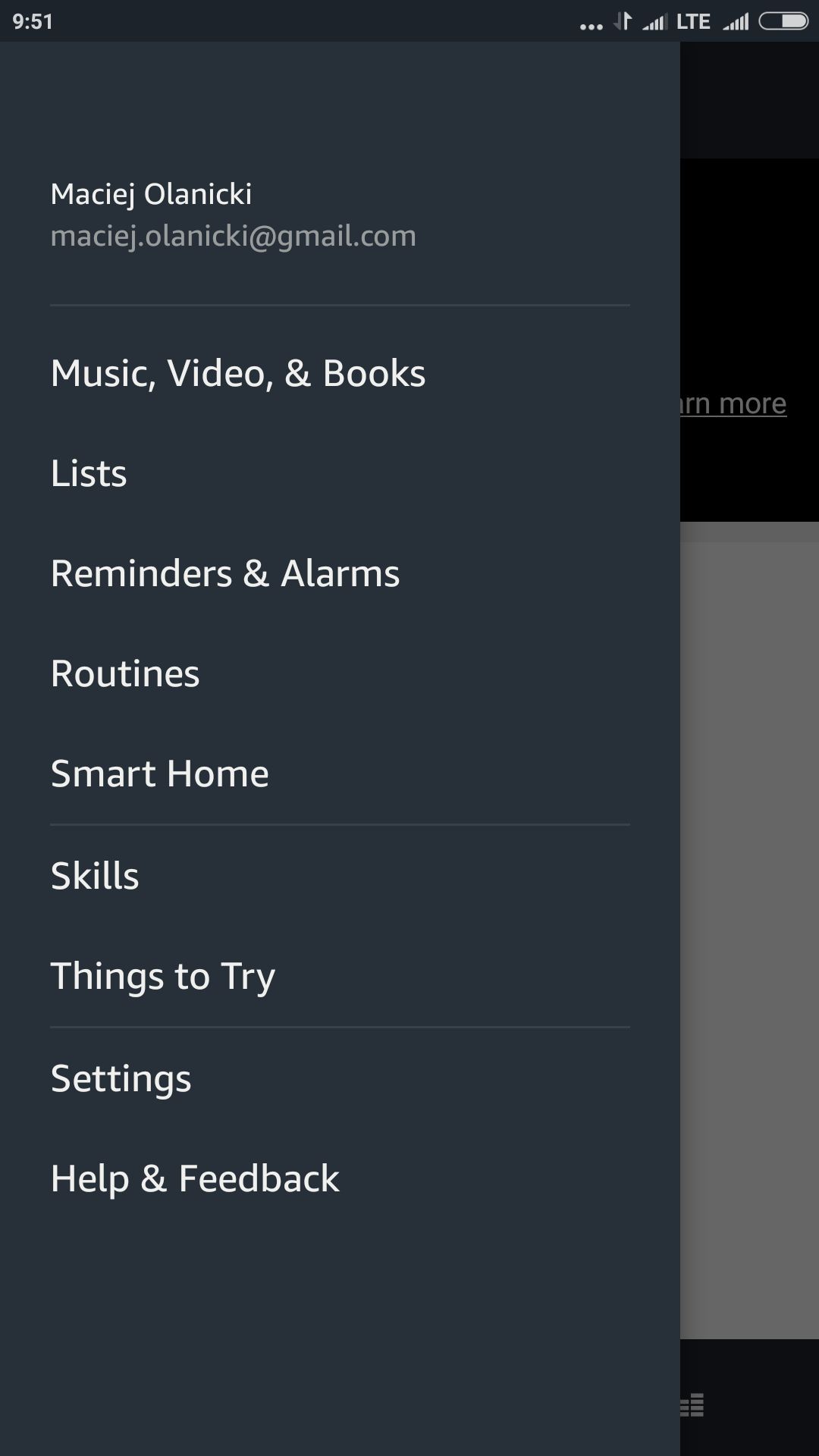
Task: Open Routines from the drawer
Action: pos(340,673)
